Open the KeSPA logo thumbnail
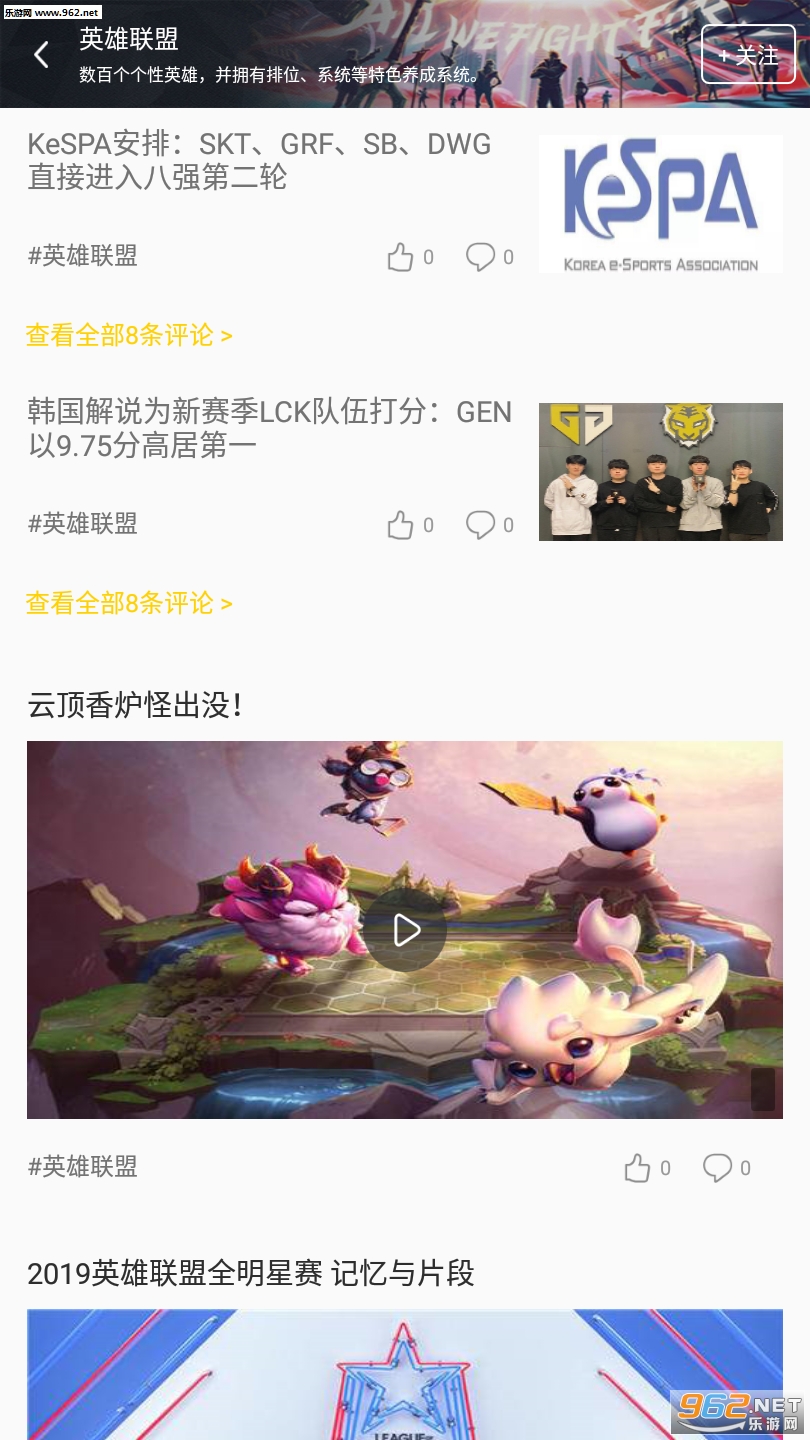Screen dimensions: 810x1440 (660, 204)
